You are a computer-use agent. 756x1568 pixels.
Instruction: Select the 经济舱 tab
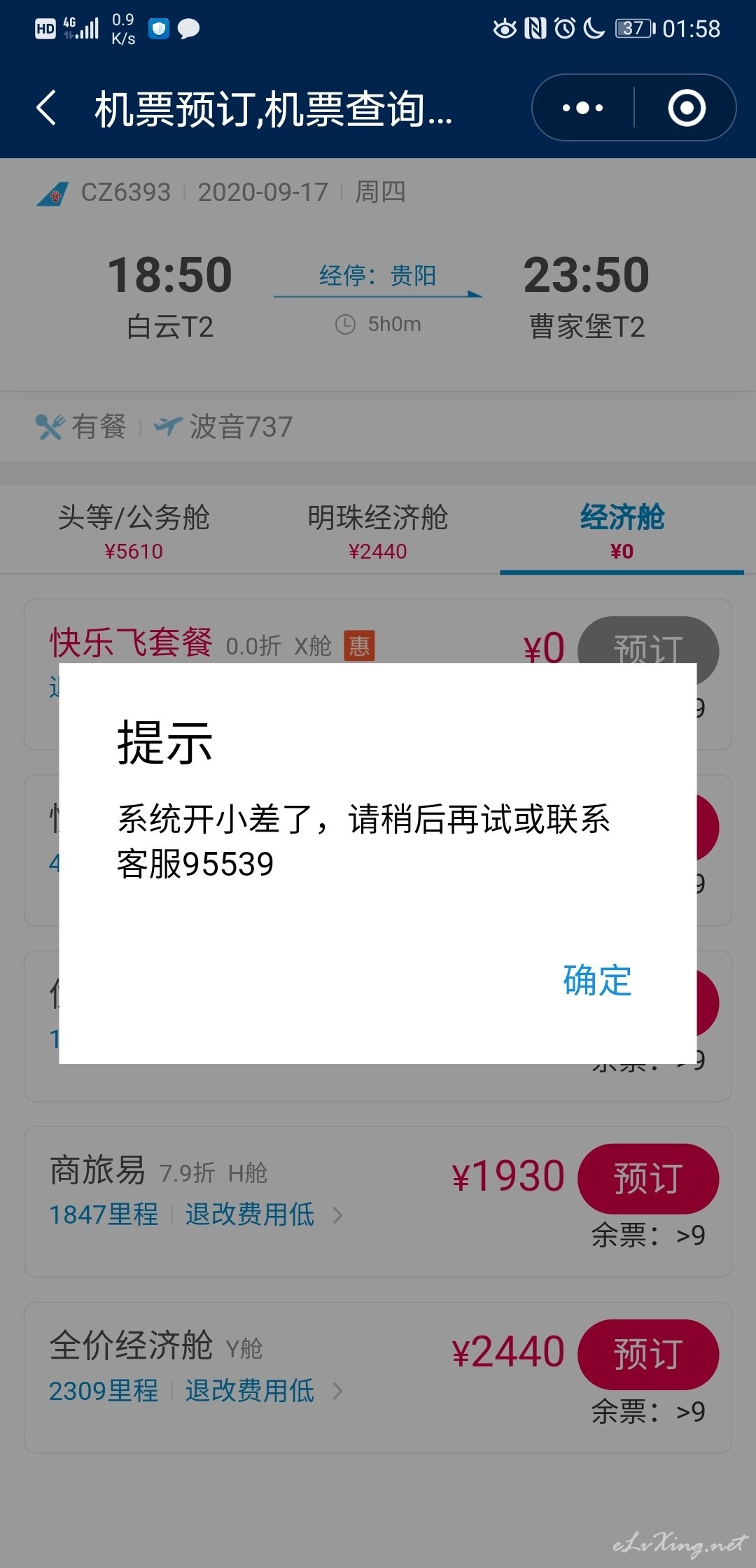coord(622,531)
